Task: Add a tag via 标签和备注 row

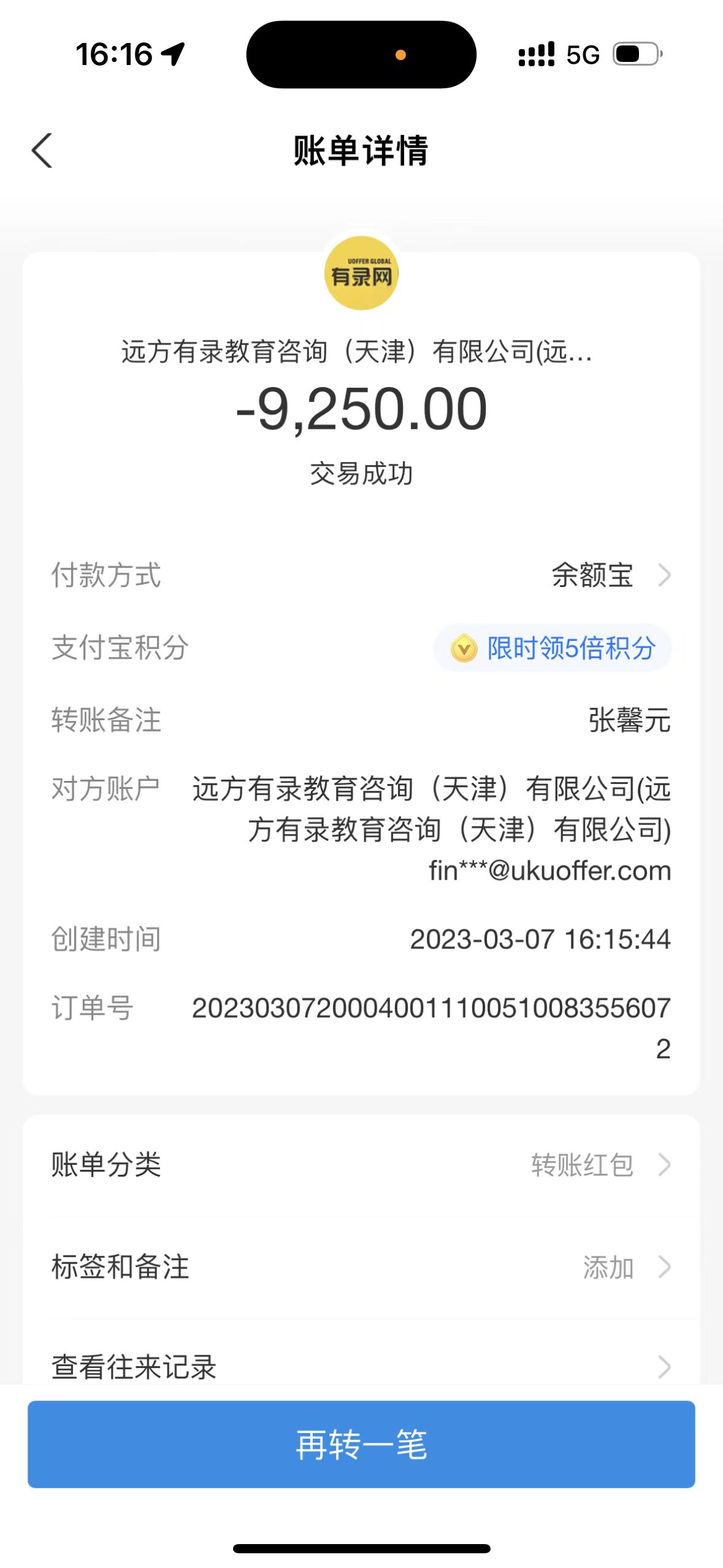Action: (x=361, y=1267)
